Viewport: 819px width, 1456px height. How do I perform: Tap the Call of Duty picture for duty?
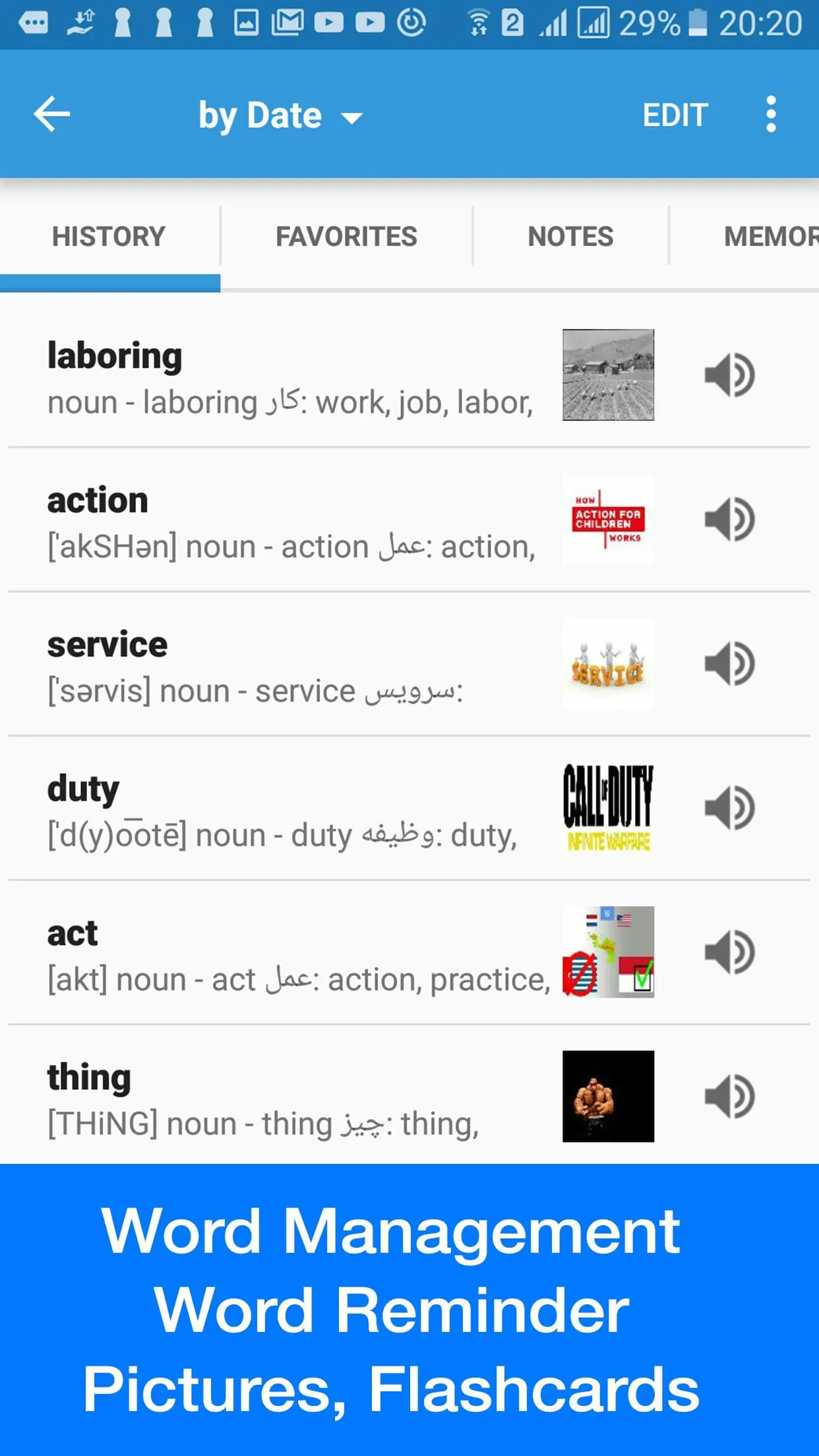(607, 809)
